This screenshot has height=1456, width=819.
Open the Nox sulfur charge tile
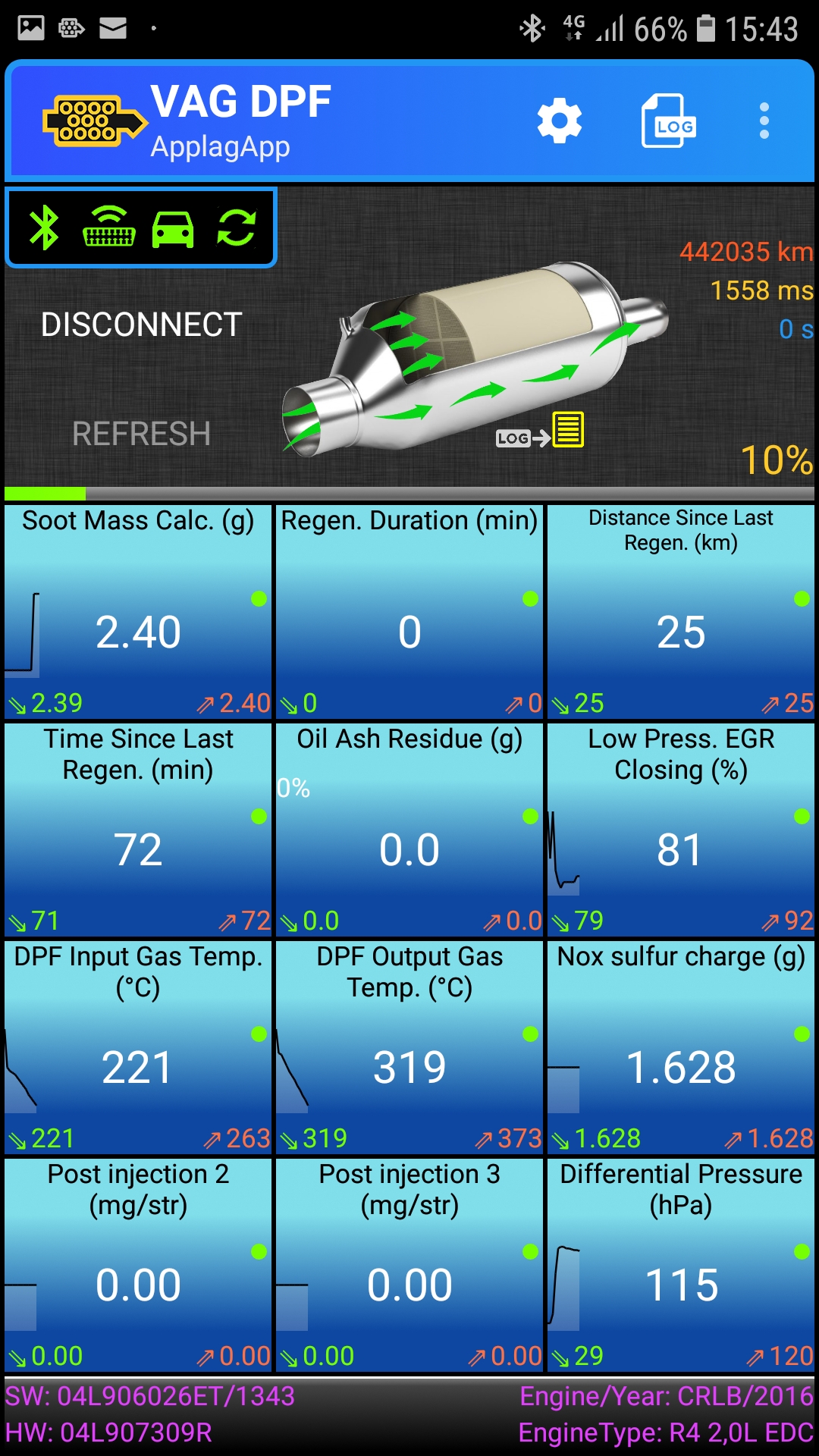coord(681,1047)
